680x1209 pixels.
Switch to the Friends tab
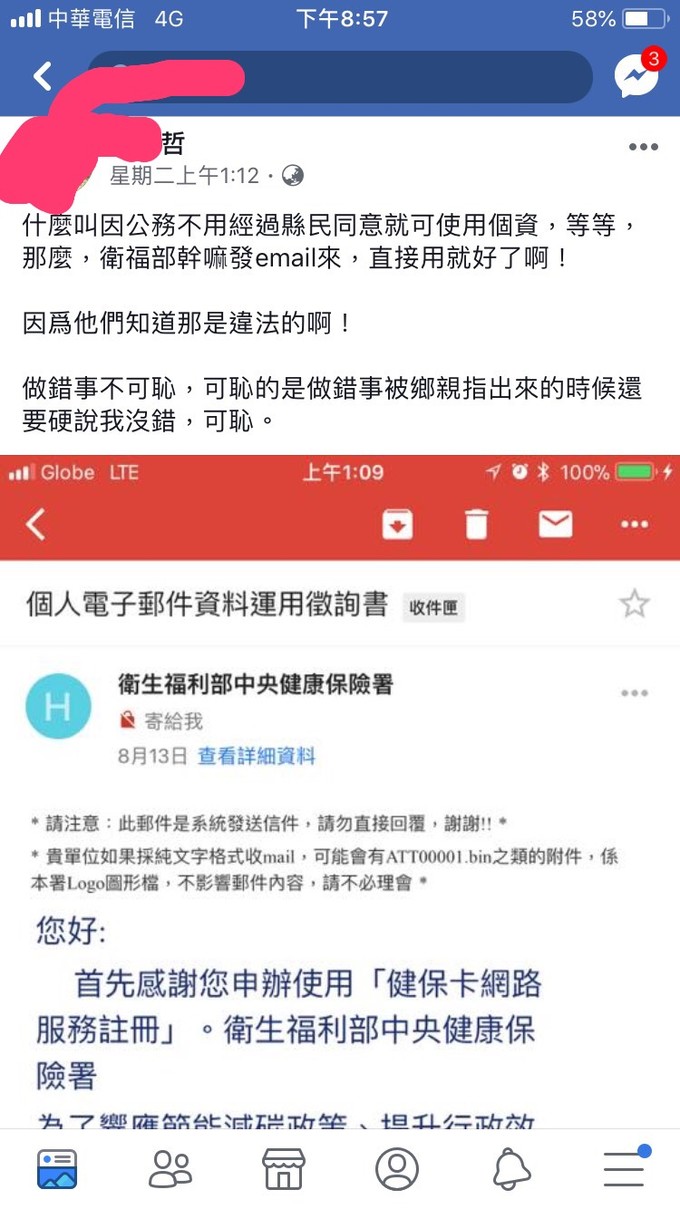(170, 1168)
